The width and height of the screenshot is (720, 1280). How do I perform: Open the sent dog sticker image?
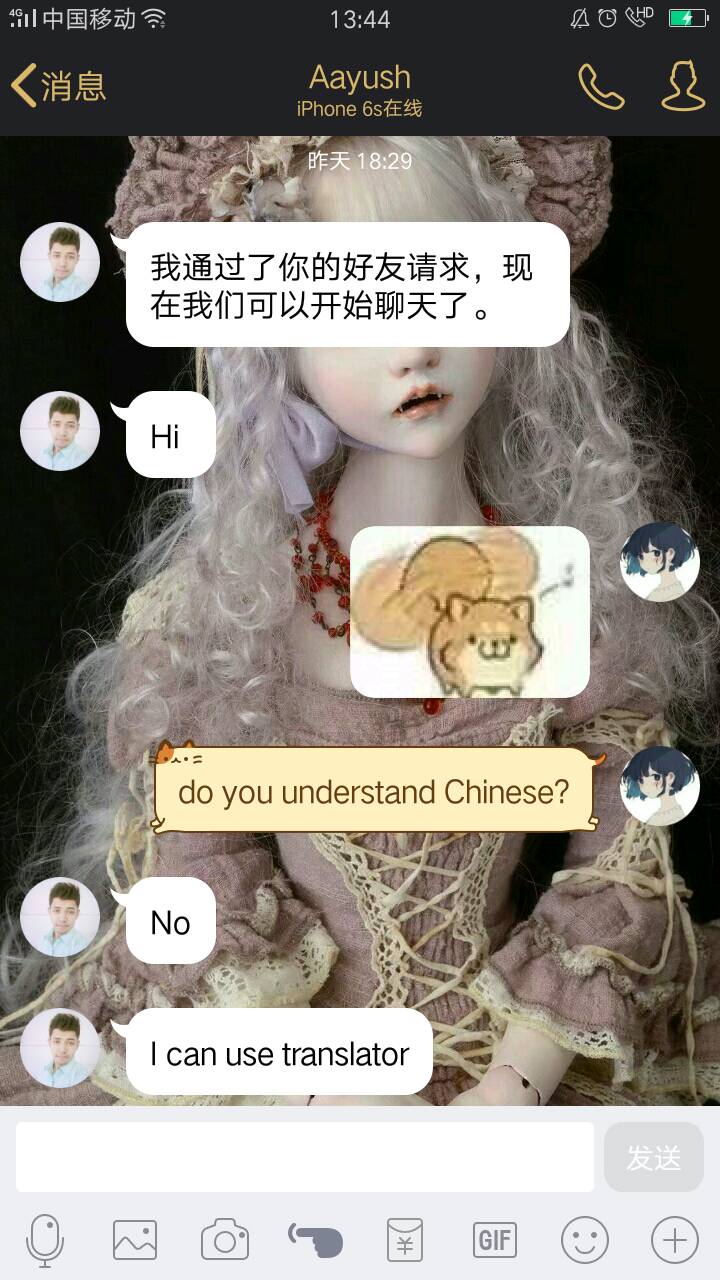pos(469,611)
